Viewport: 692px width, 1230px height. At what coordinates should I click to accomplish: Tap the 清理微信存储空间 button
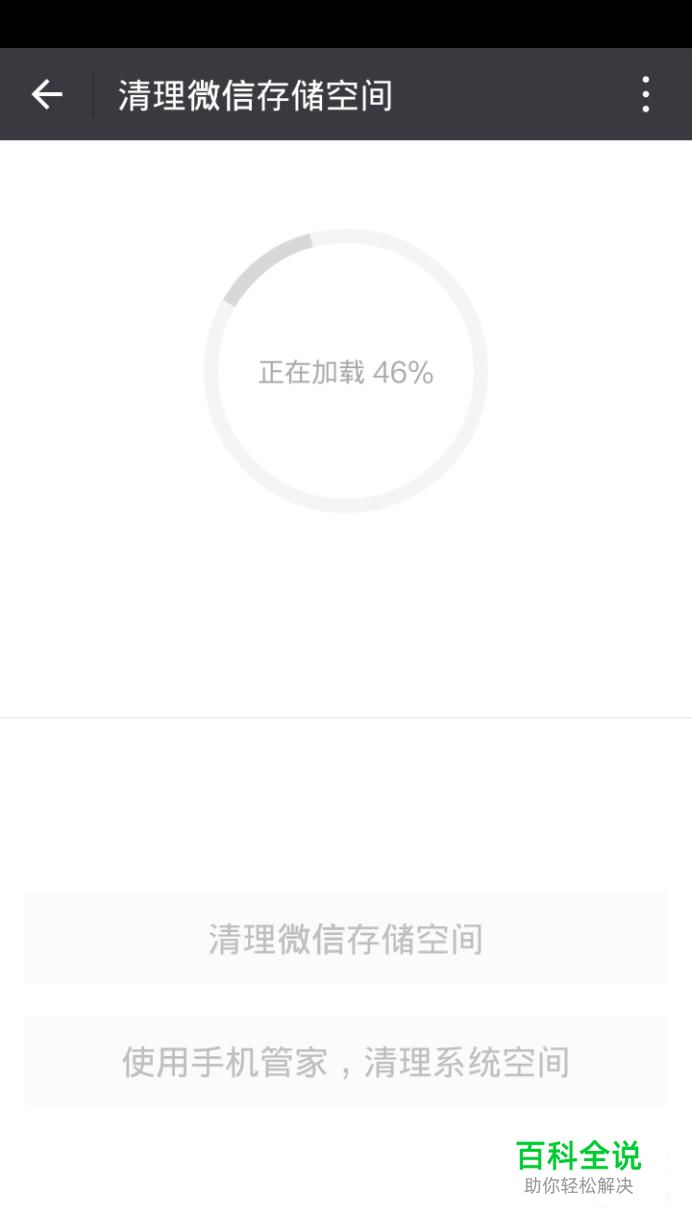[346, 938]
